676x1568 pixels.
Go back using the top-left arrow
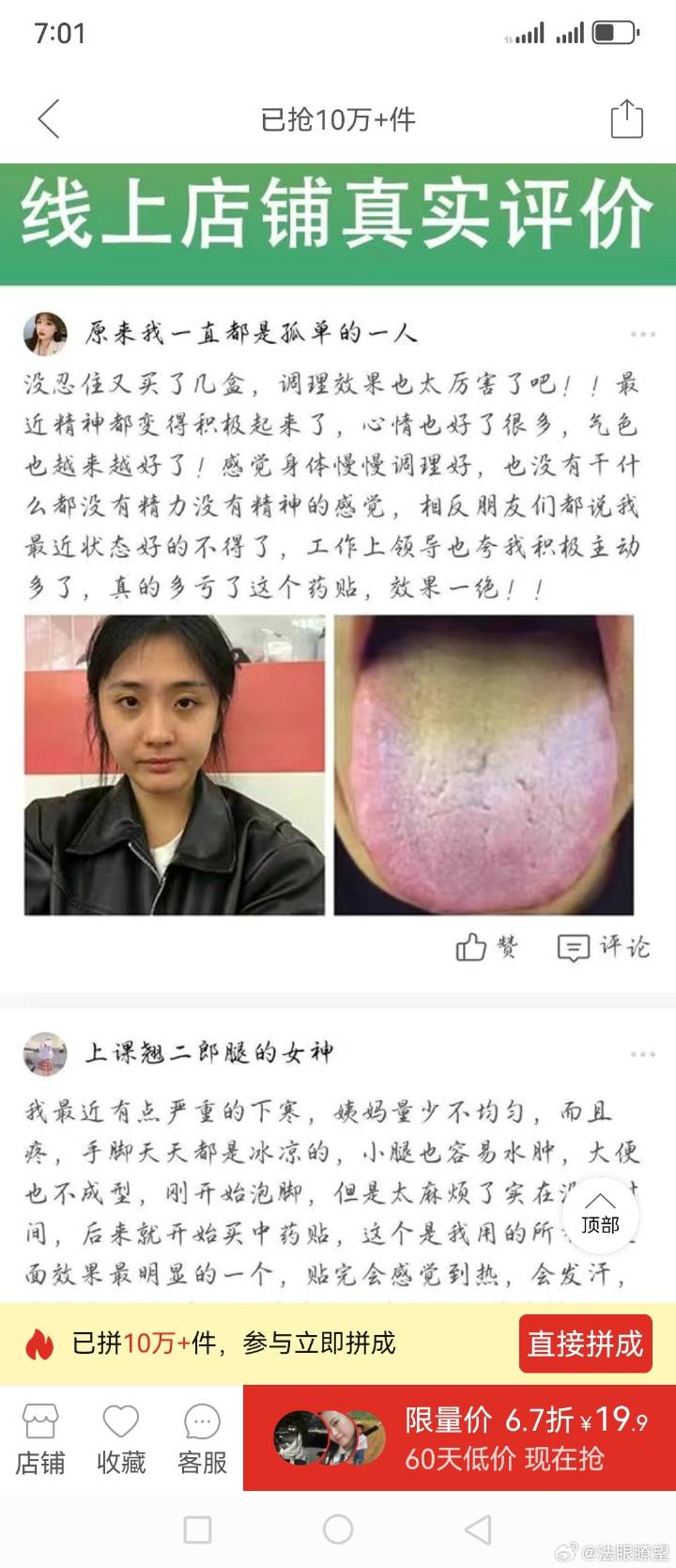tap(49, 119)
